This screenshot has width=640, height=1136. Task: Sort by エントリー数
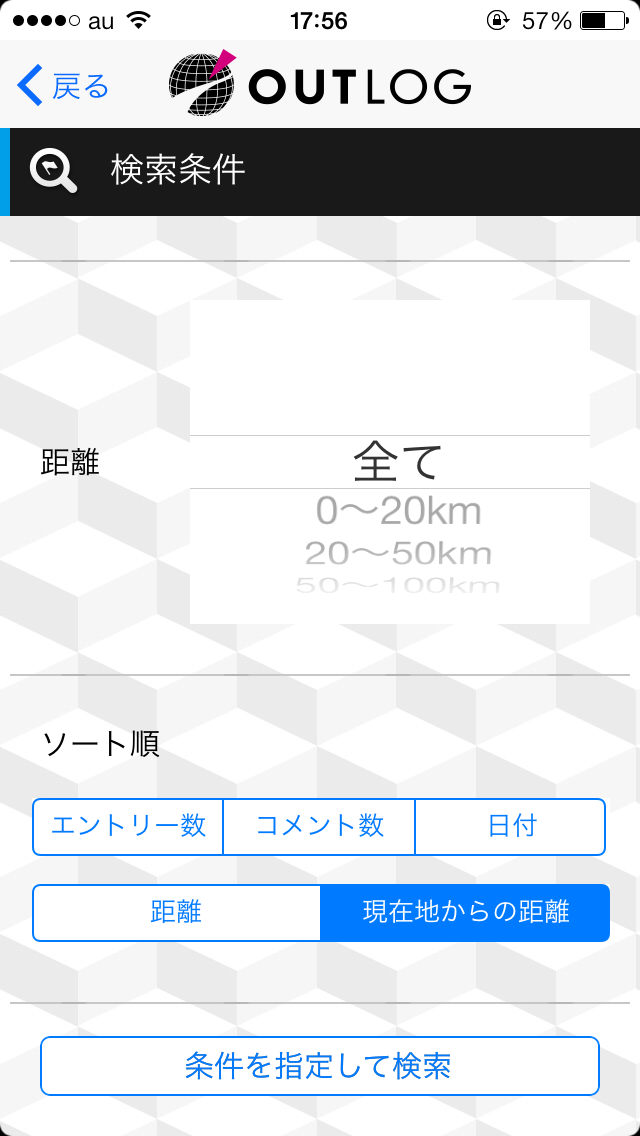pos(128,827)
